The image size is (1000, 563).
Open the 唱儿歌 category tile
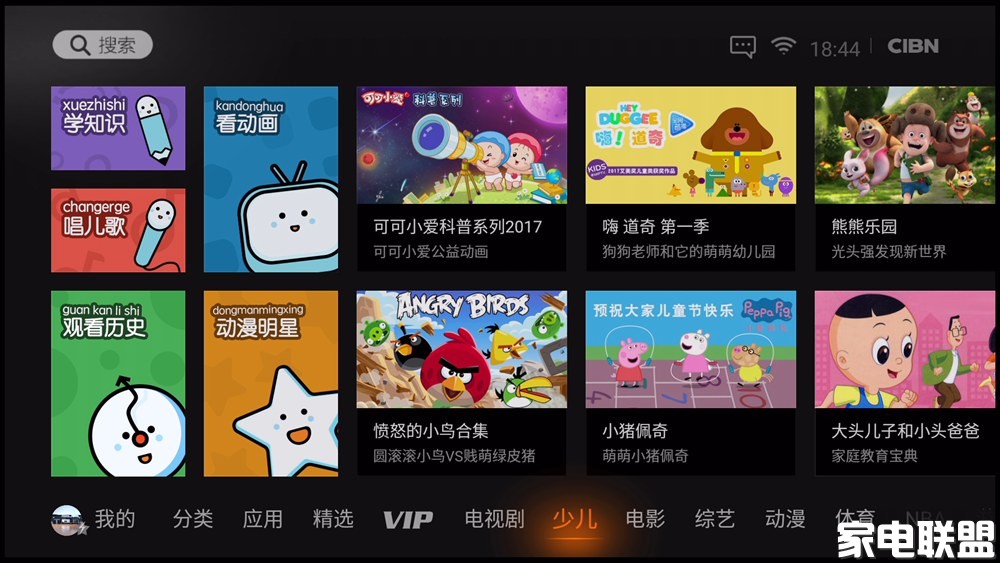118,230
